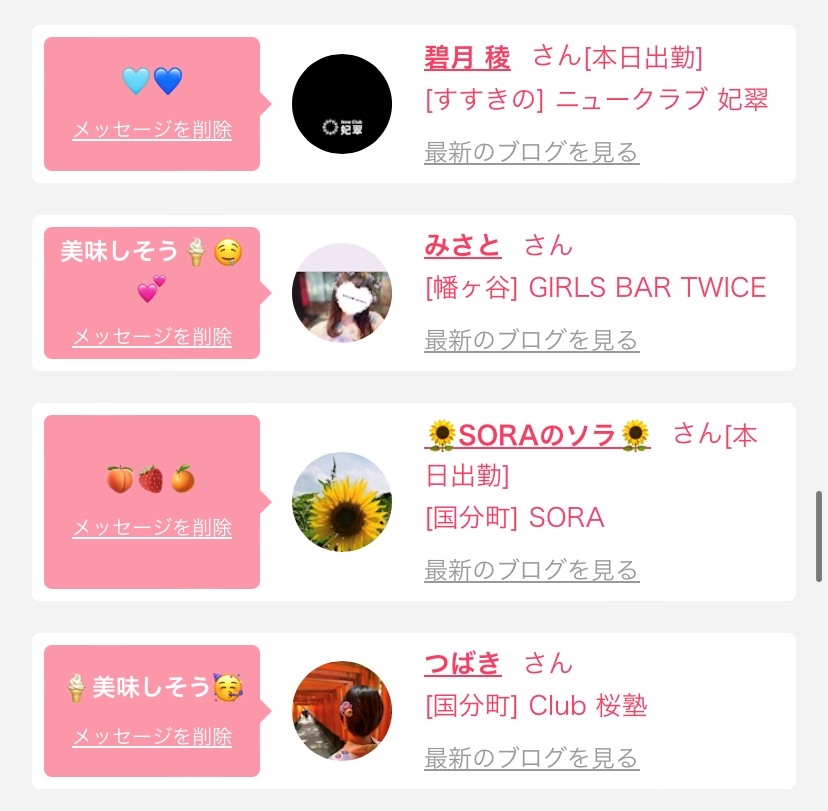Tap the sunflower avatar of SORAのソラ

click(x=342, y=502)
